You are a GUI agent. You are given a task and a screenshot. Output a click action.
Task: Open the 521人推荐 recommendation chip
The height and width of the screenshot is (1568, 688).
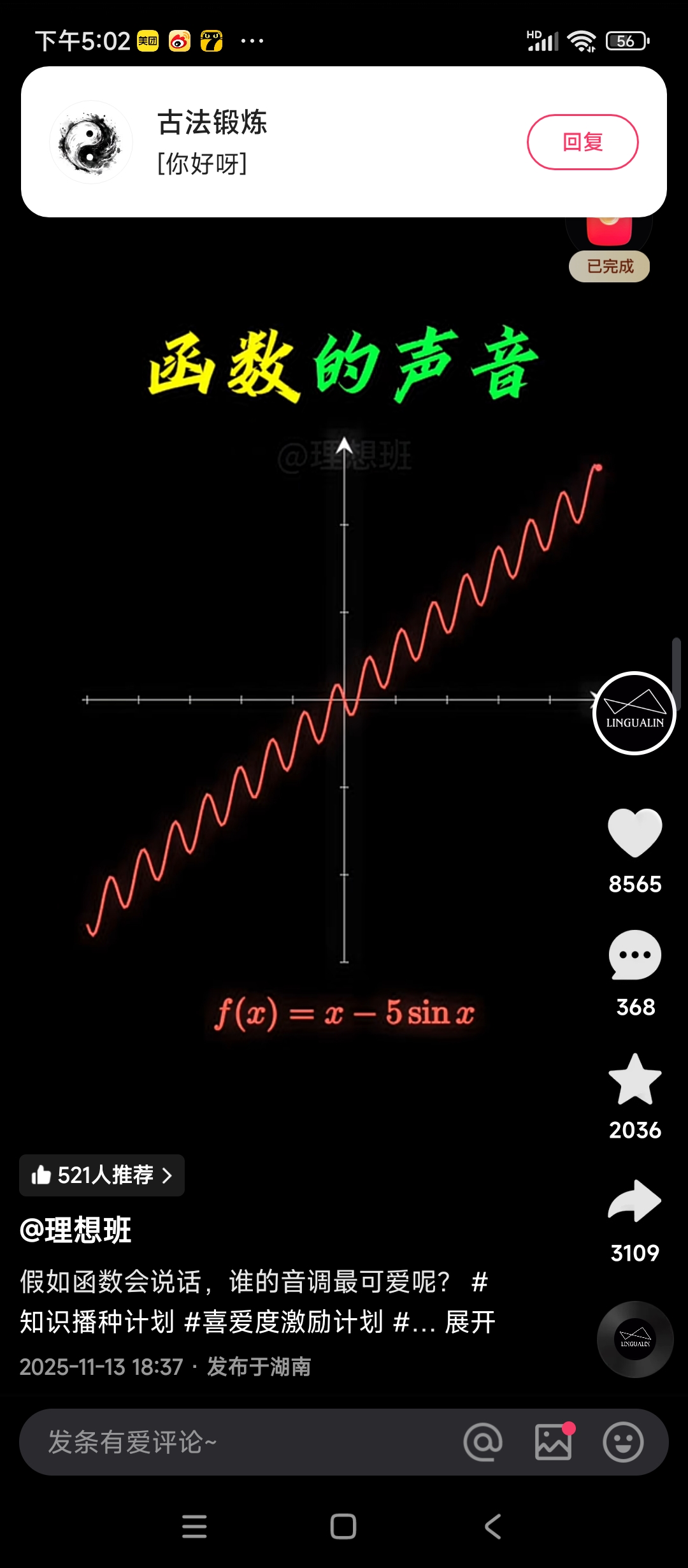click(102, 1175)
